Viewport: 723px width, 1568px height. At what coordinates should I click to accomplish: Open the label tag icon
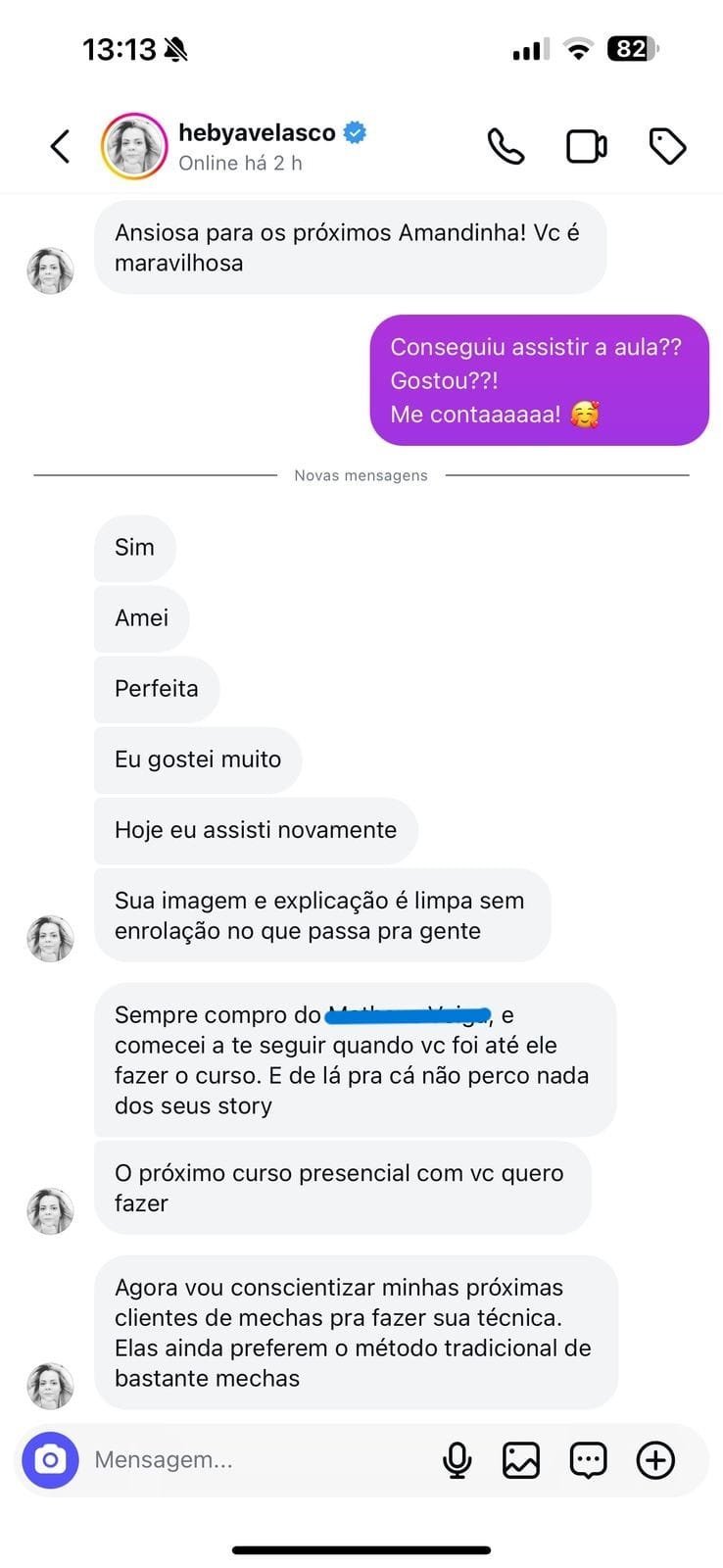click(667, 147)
